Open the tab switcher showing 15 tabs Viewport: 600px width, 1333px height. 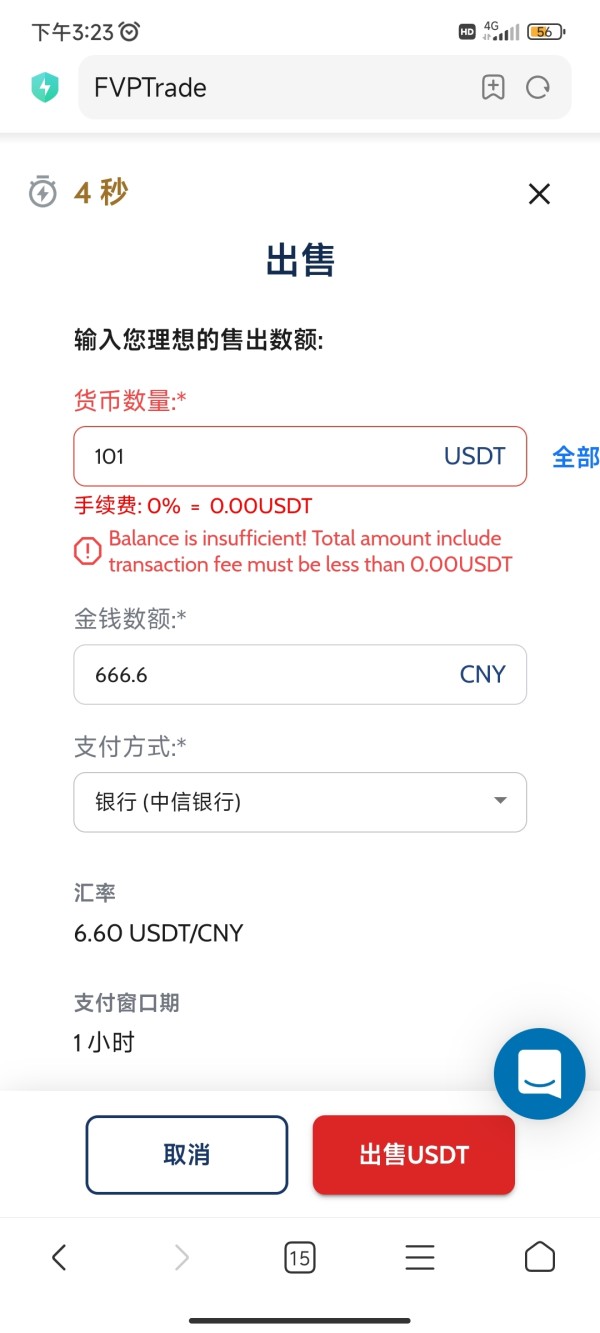pos(299,1257)
